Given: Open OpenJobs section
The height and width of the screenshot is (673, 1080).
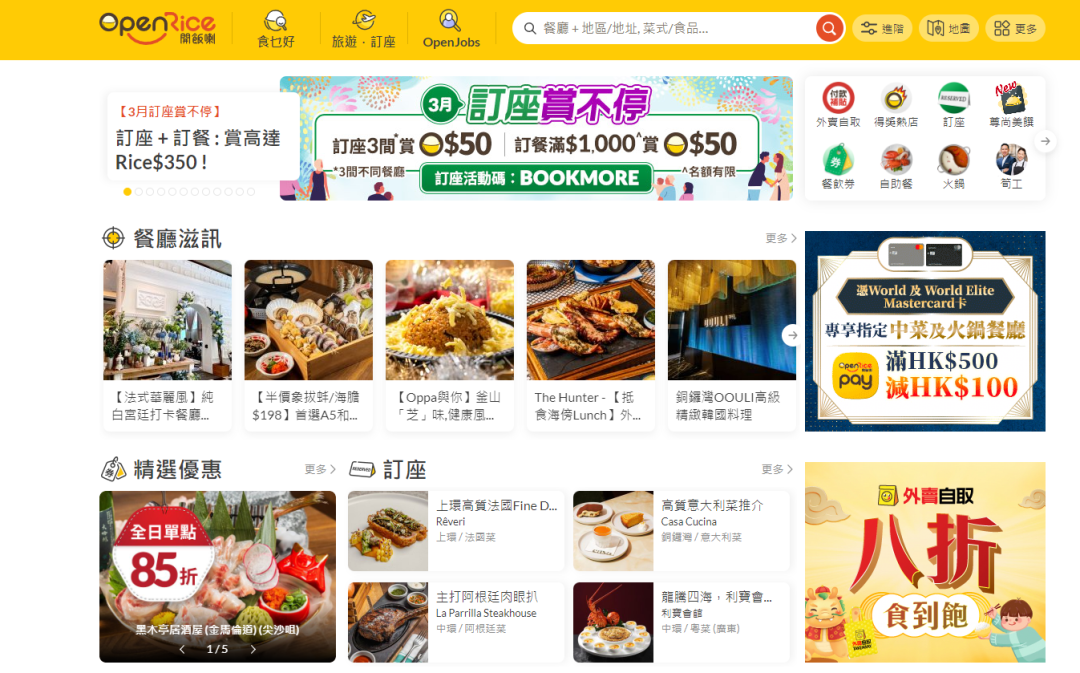Looking at the screenshot, I should pos(451,29).
